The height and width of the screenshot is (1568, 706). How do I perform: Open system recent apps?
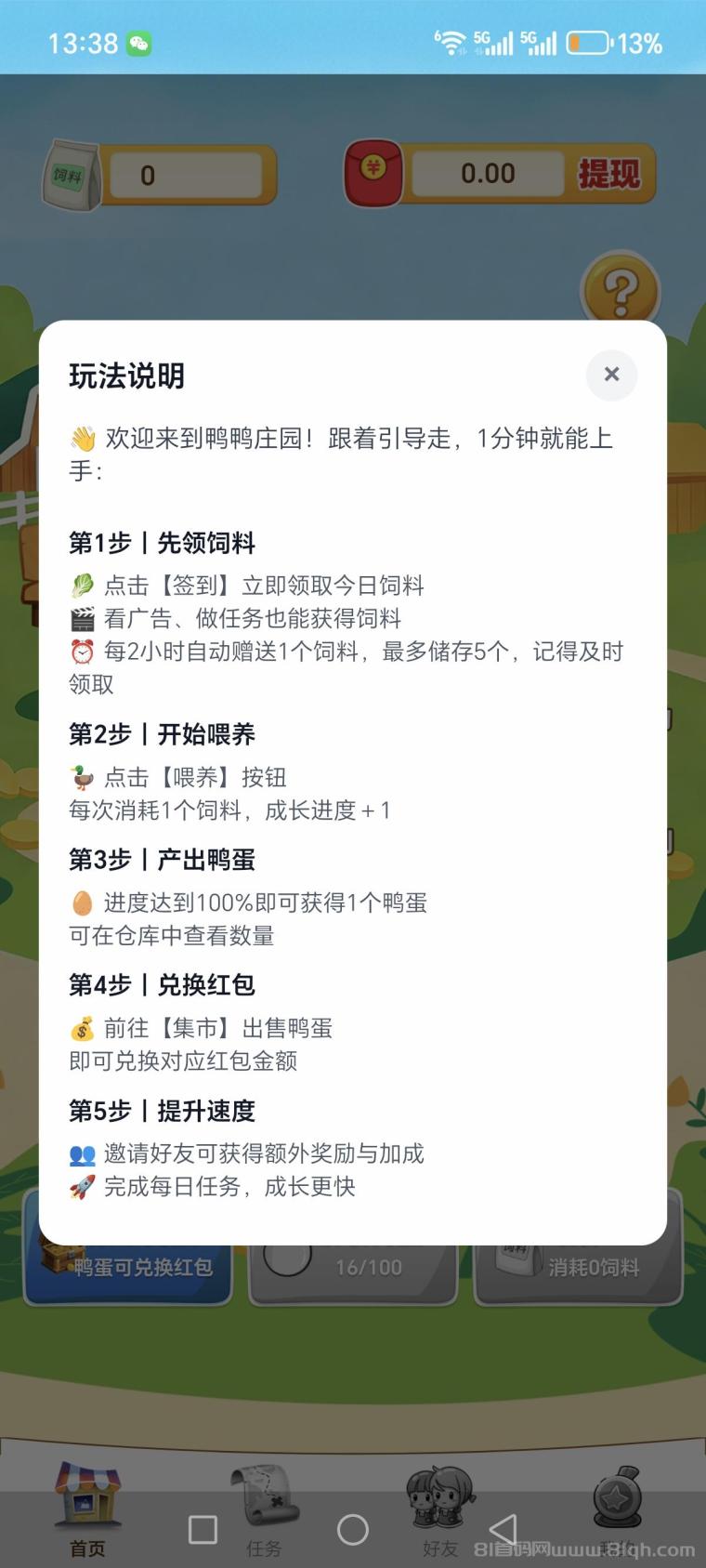click(x=203, y=1529)
